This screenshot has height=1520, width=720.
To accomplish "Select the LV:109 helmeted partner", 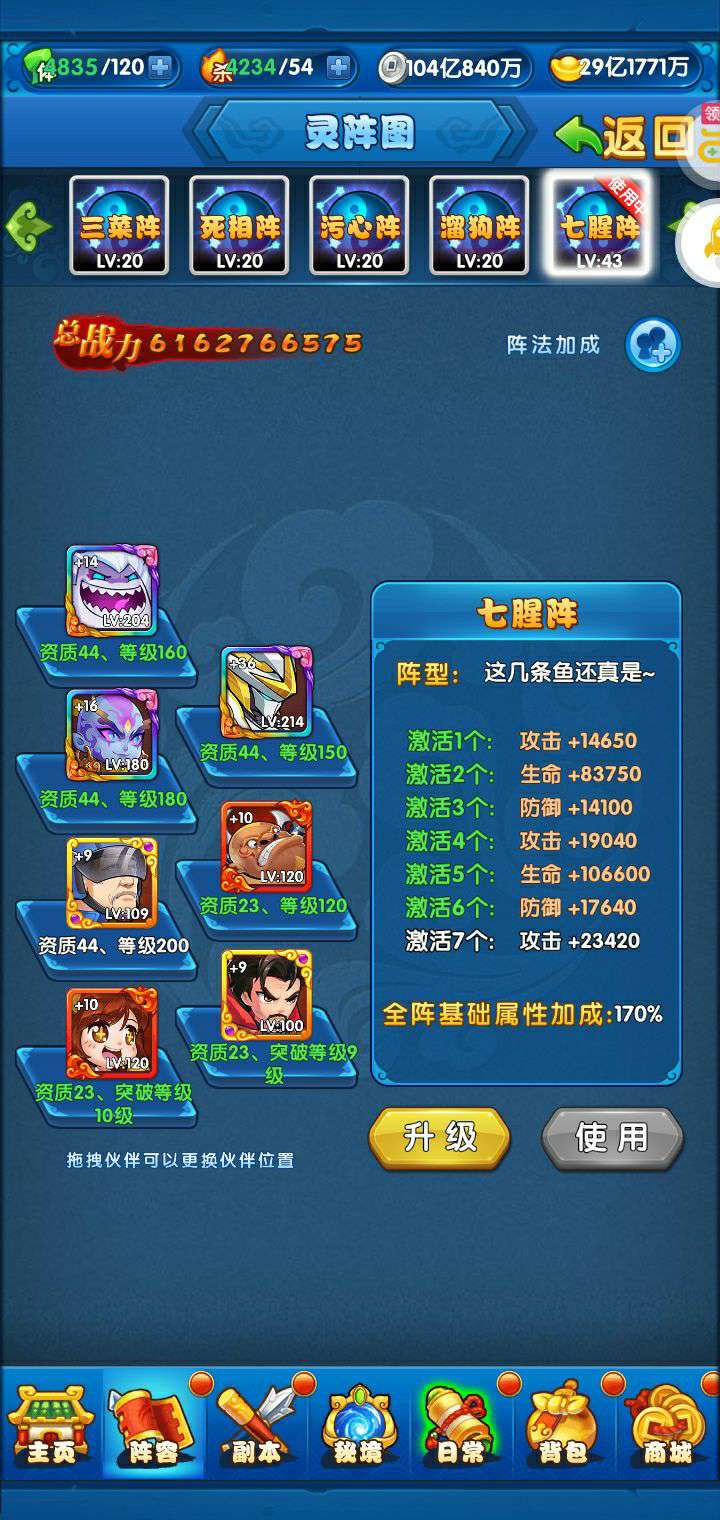I will coord(112,883).
